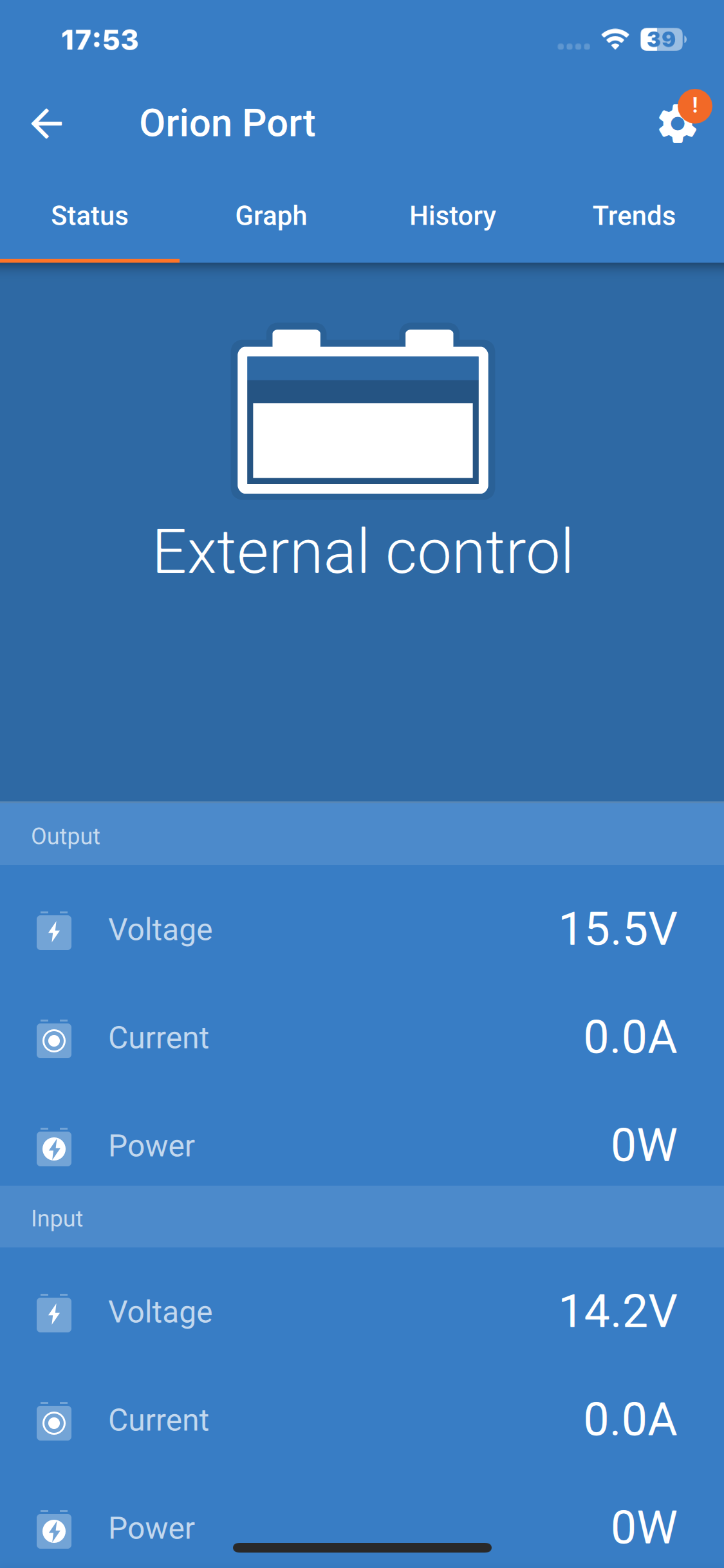Open the settings gear
The height and width of the screenshot is (1568, 724).
[x=678, y=123]
